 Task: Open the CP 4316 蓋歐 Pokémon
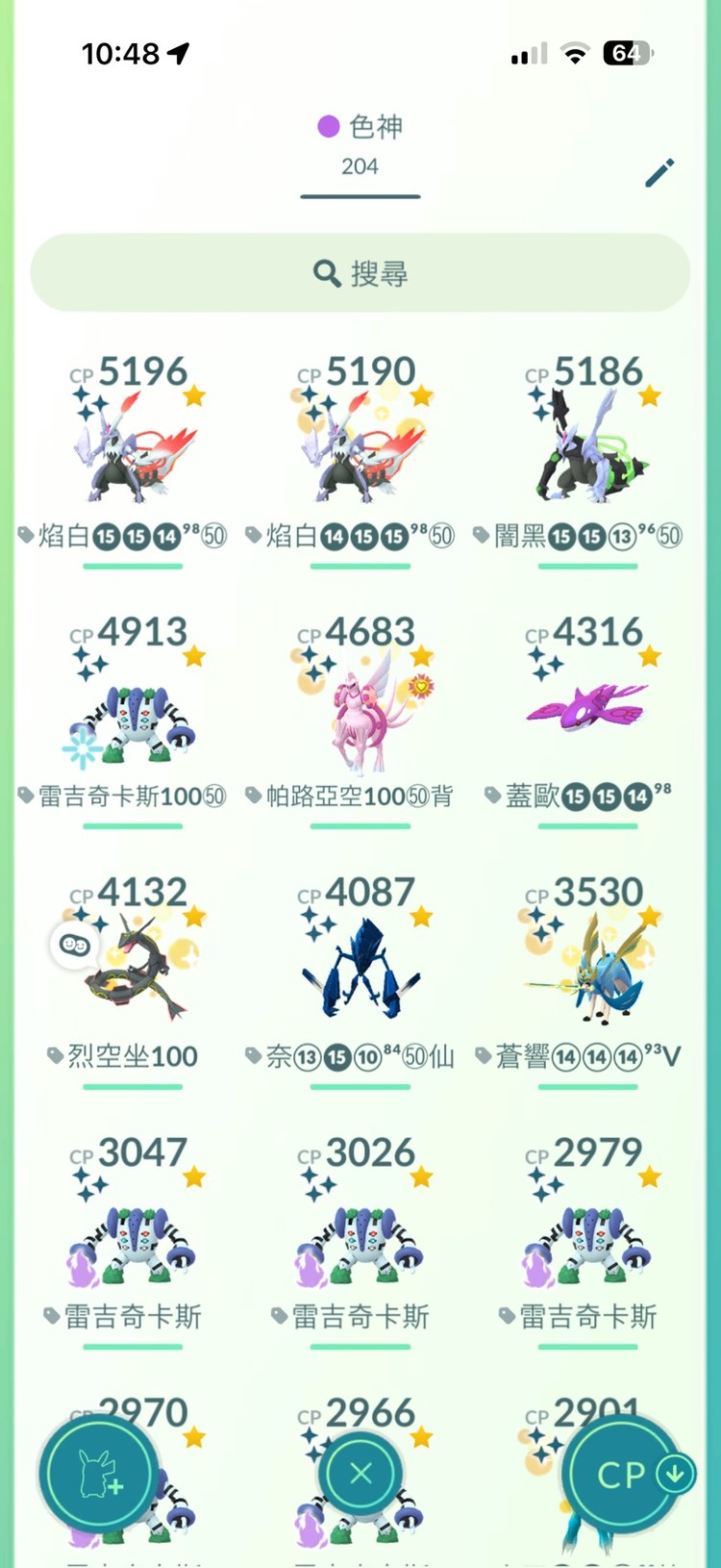587,712
